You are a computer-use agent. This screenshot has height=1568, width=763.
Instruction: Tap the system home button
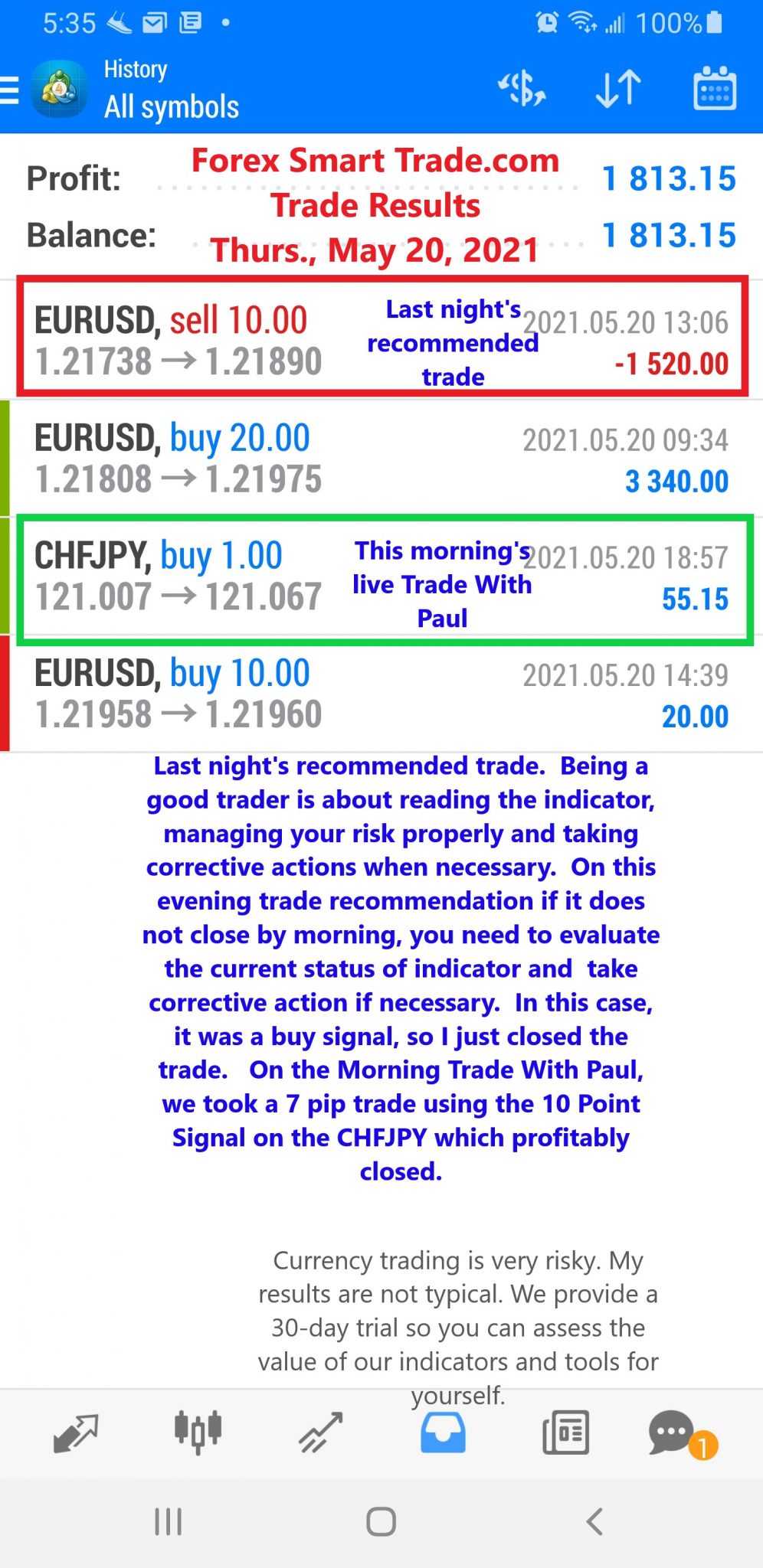381,1521
